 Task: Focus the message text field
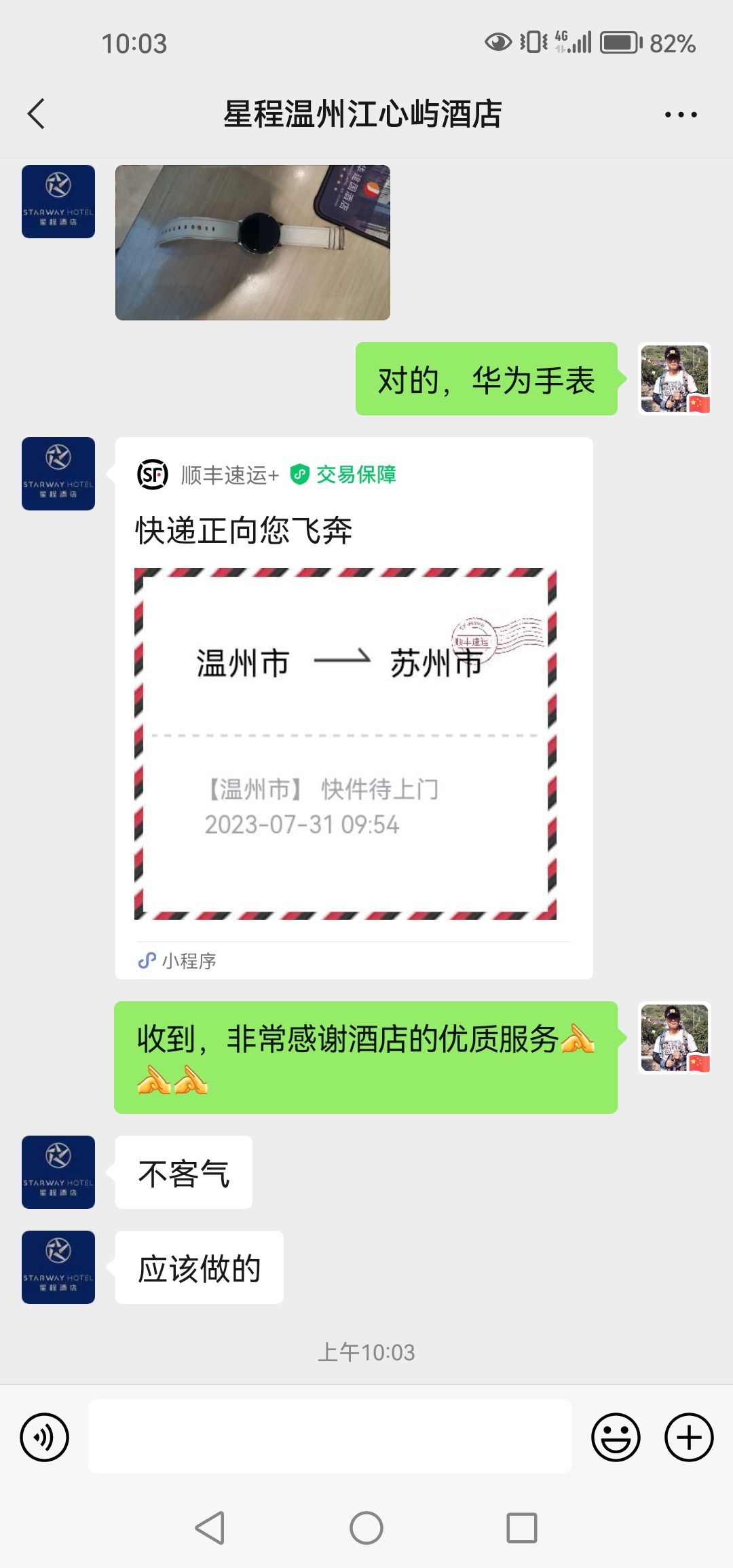330,1436
